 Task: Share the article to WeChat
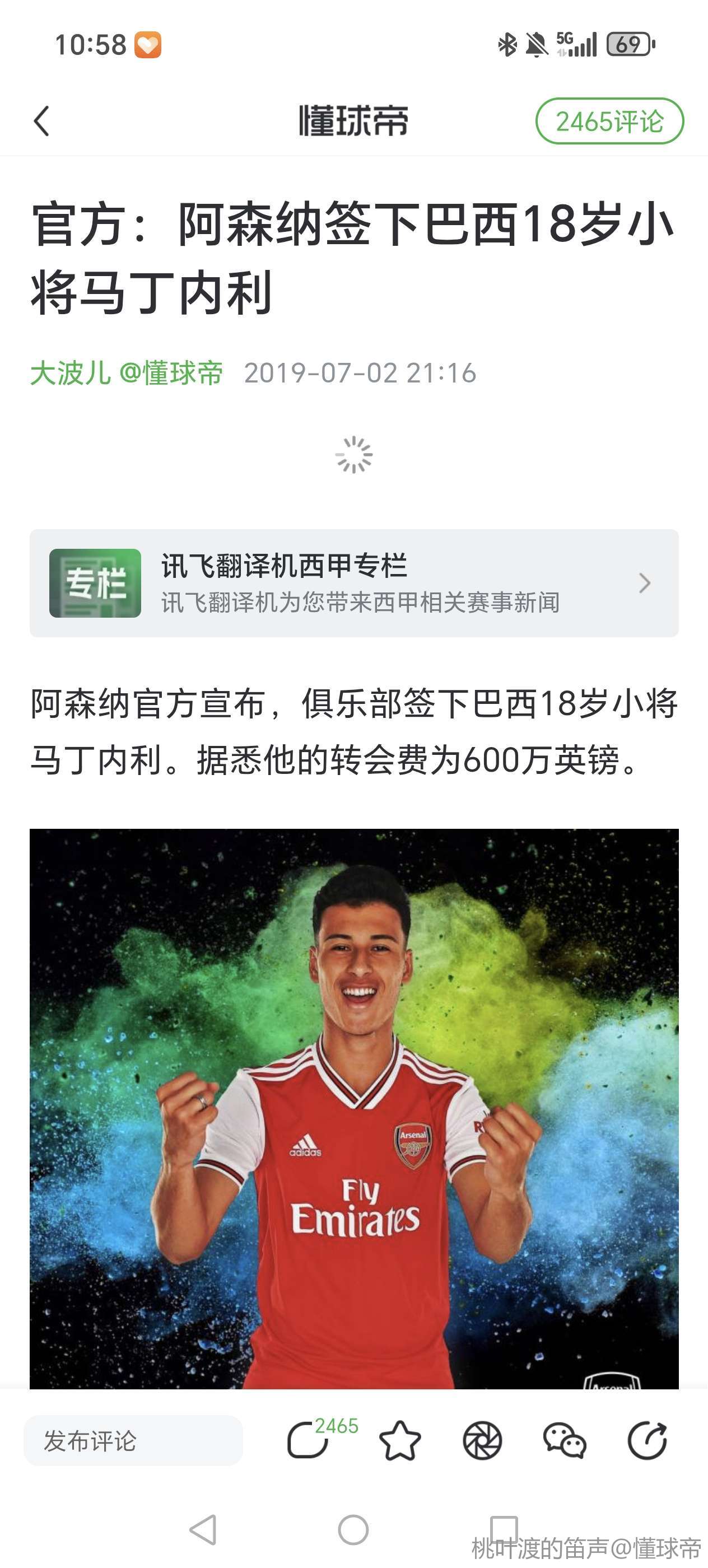(565, 1440)
